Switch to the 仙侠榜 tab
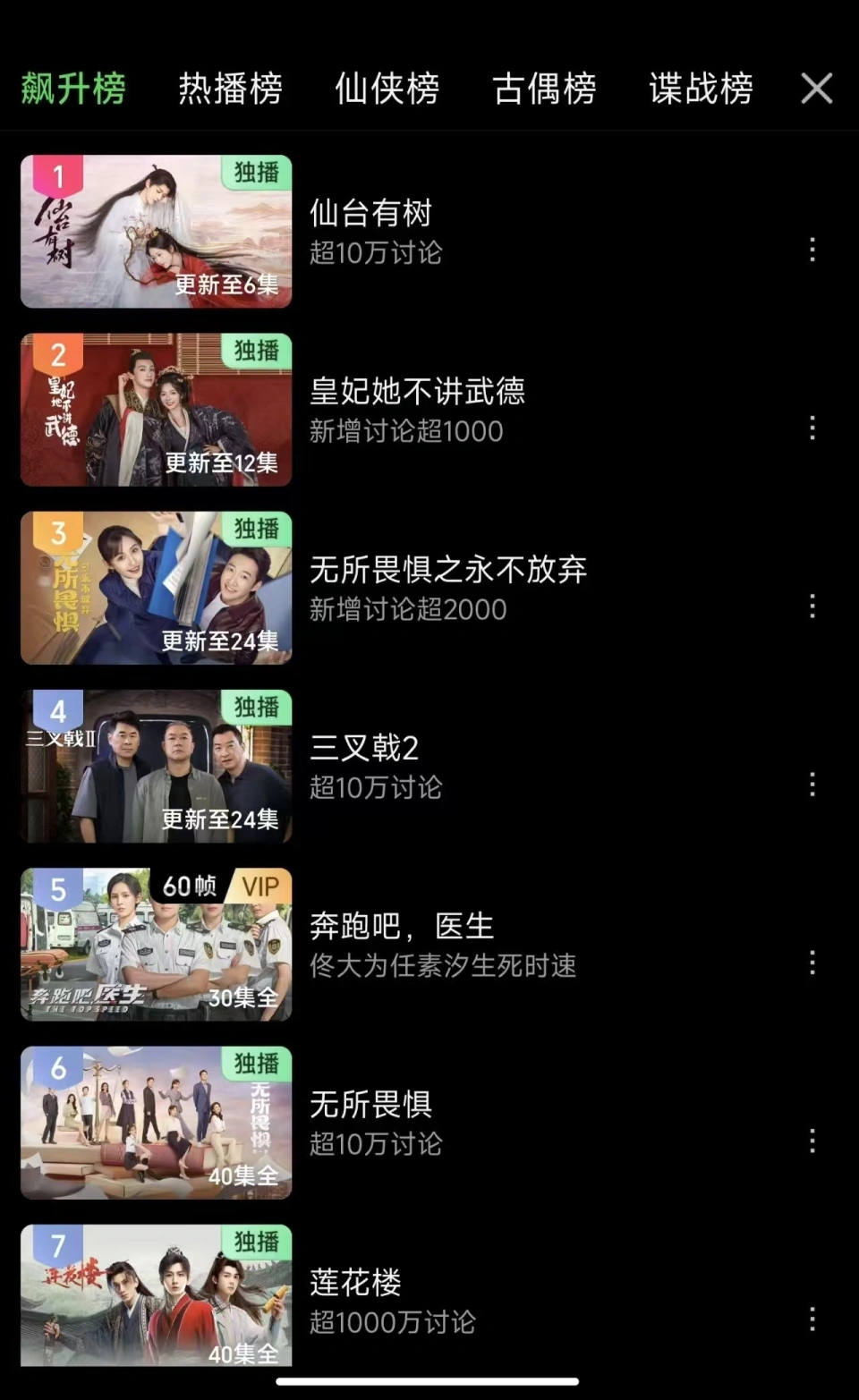Viewport: 859px width, 1400px height. (387, 89)
